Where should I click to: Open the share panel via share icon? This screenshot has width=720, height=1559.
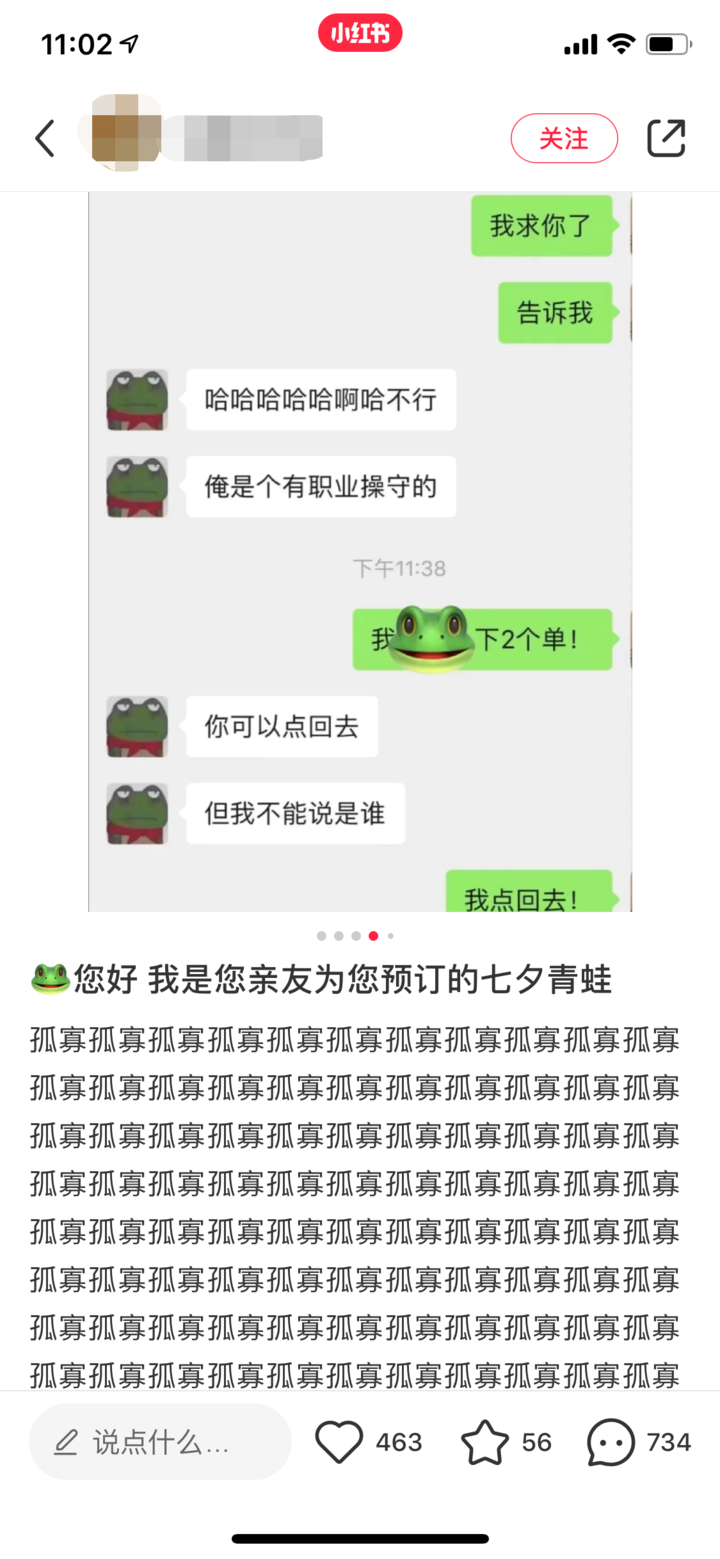click(x=668, y=138)
